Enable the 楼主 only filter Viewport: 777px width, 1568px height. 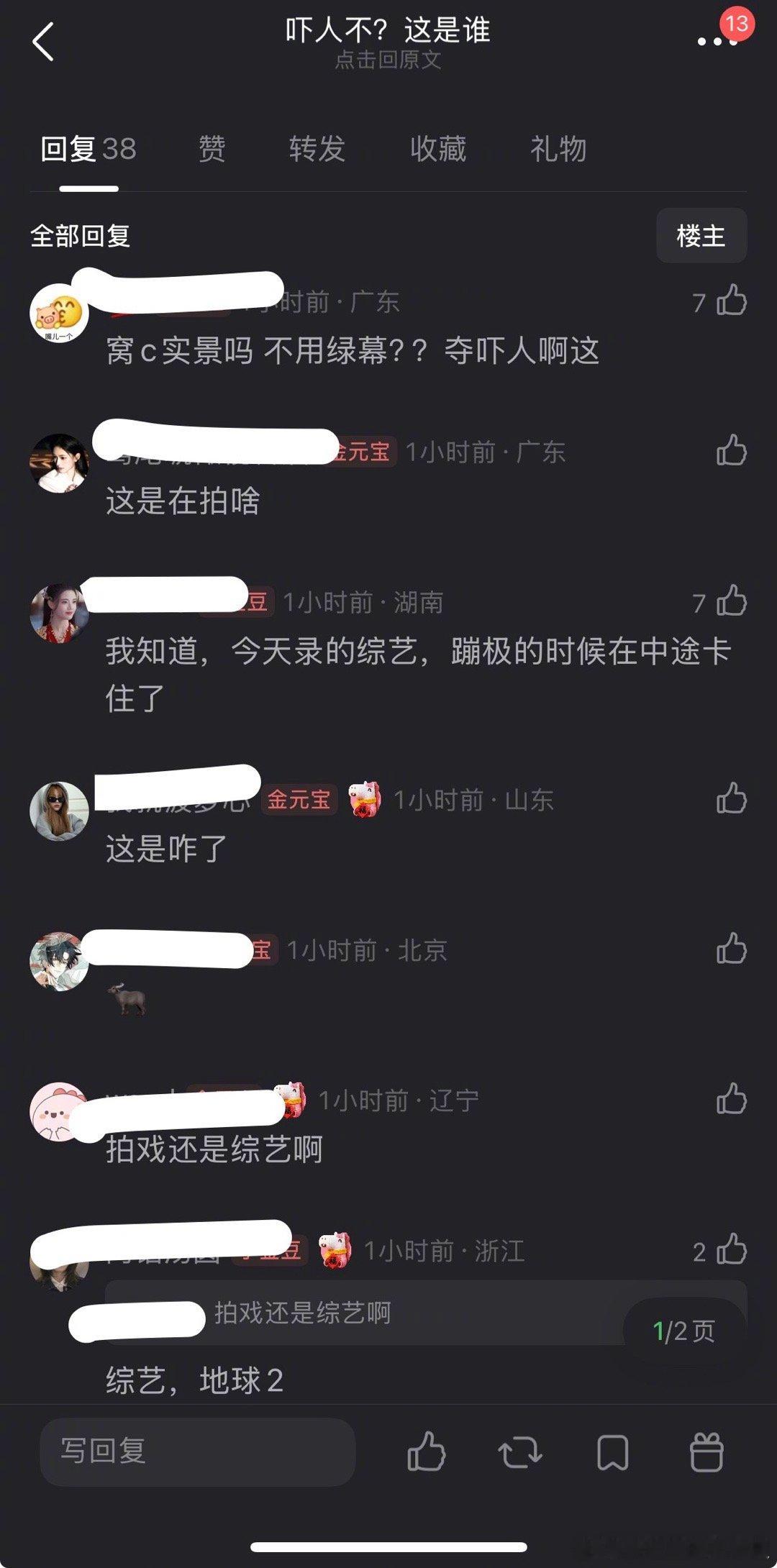tap(701, 235)
